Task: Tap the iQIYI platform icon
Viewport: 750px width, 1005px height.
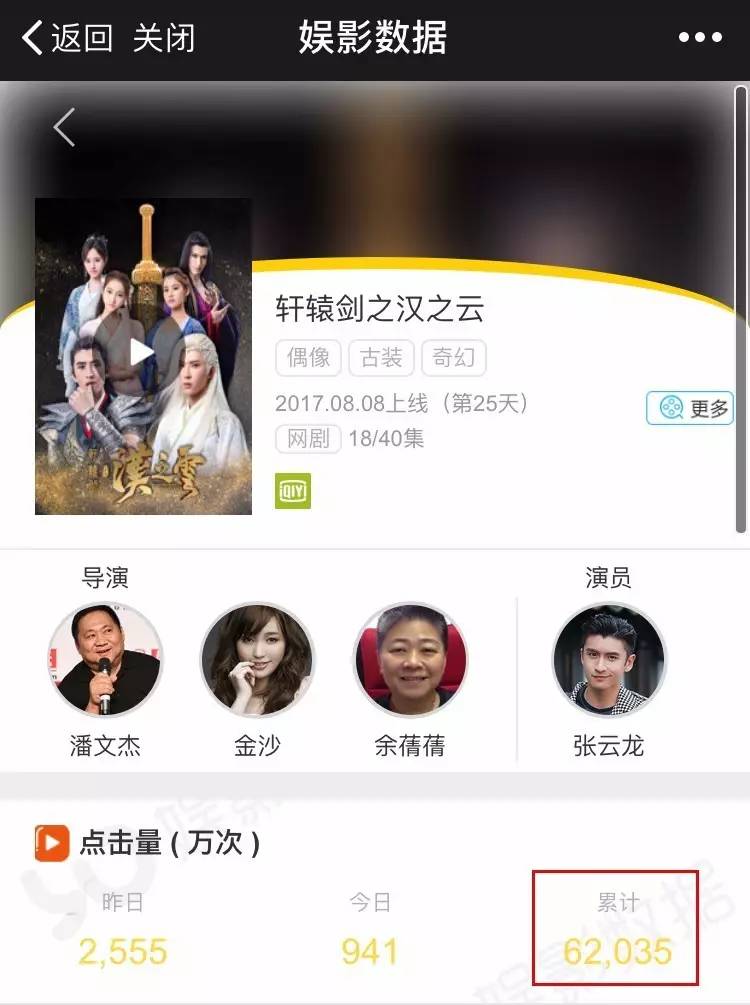Action: [293, 490]
